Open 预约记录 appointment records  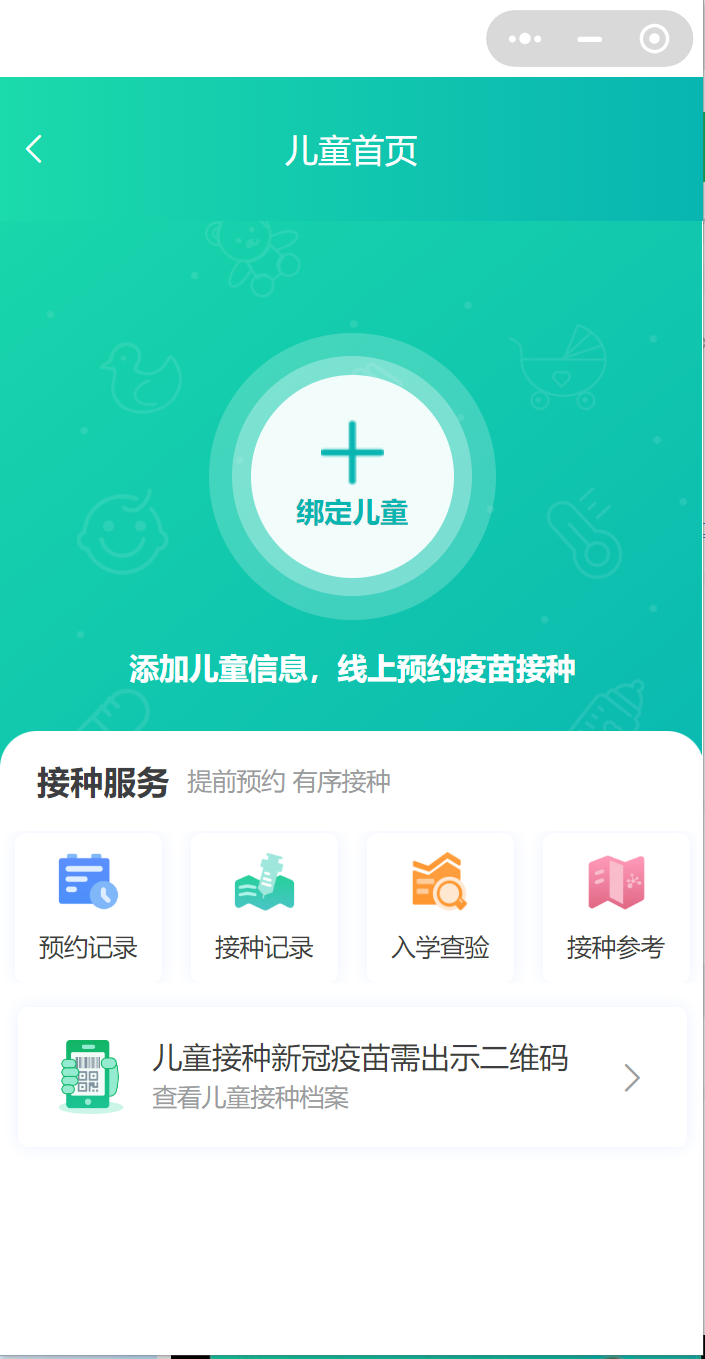point(88,907)
